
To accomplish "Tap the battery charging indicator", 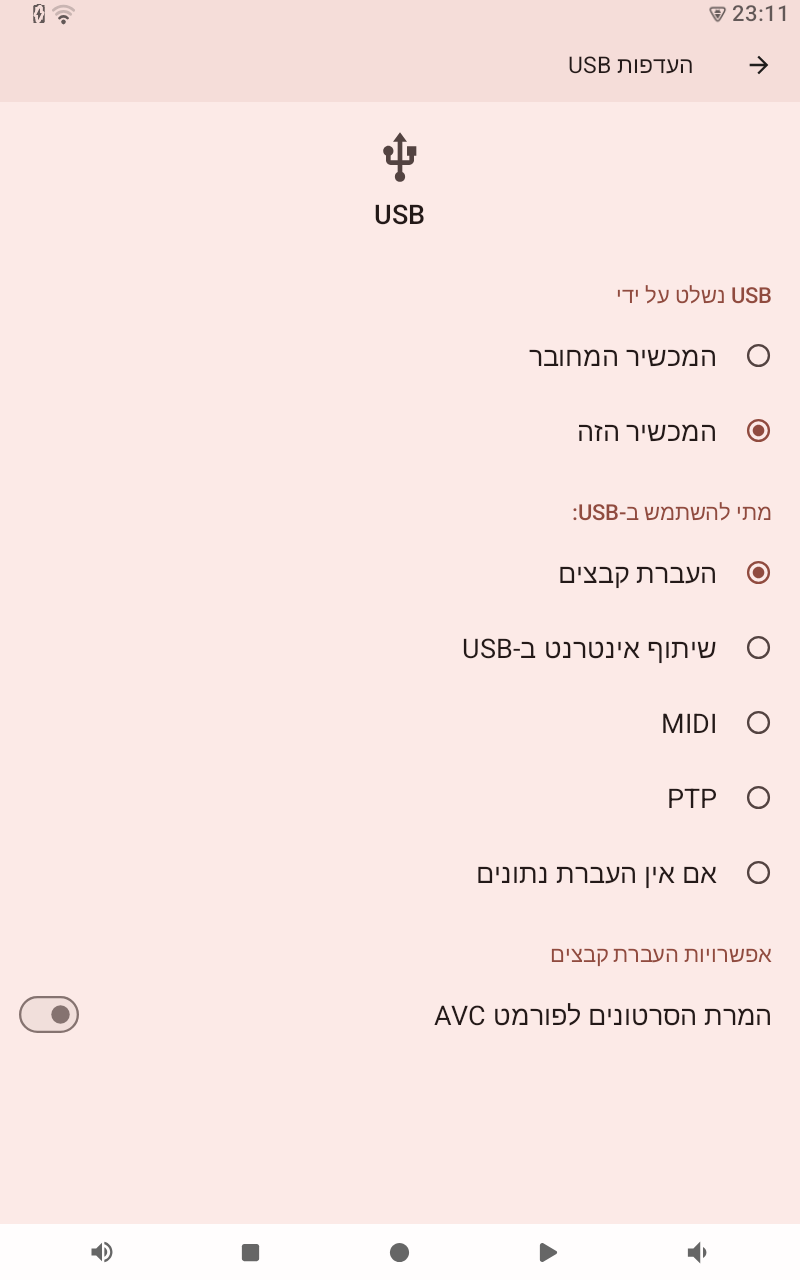I will click(37, 15).
